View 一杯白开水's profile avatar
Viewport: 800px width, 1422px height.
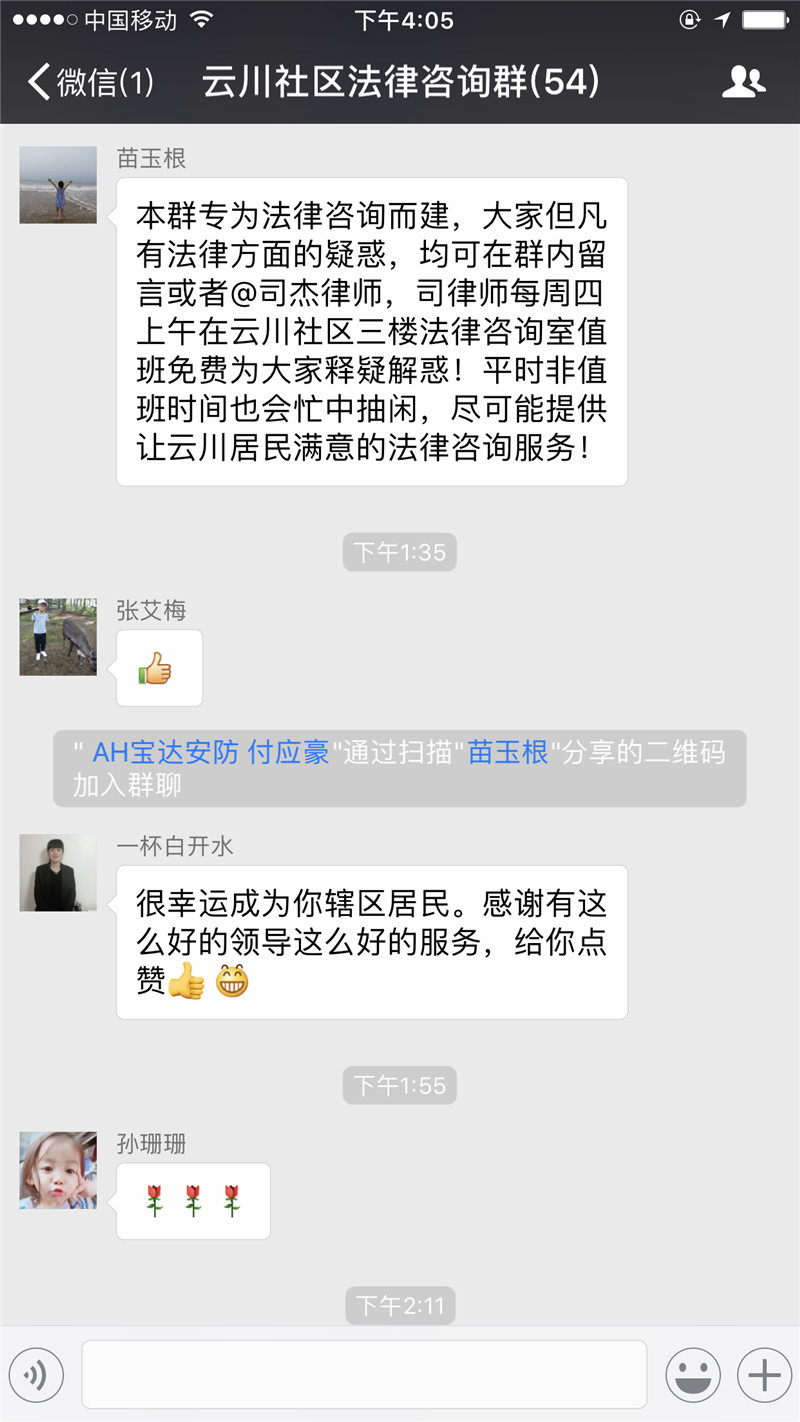pyautogui.click(x=58, y=873)
